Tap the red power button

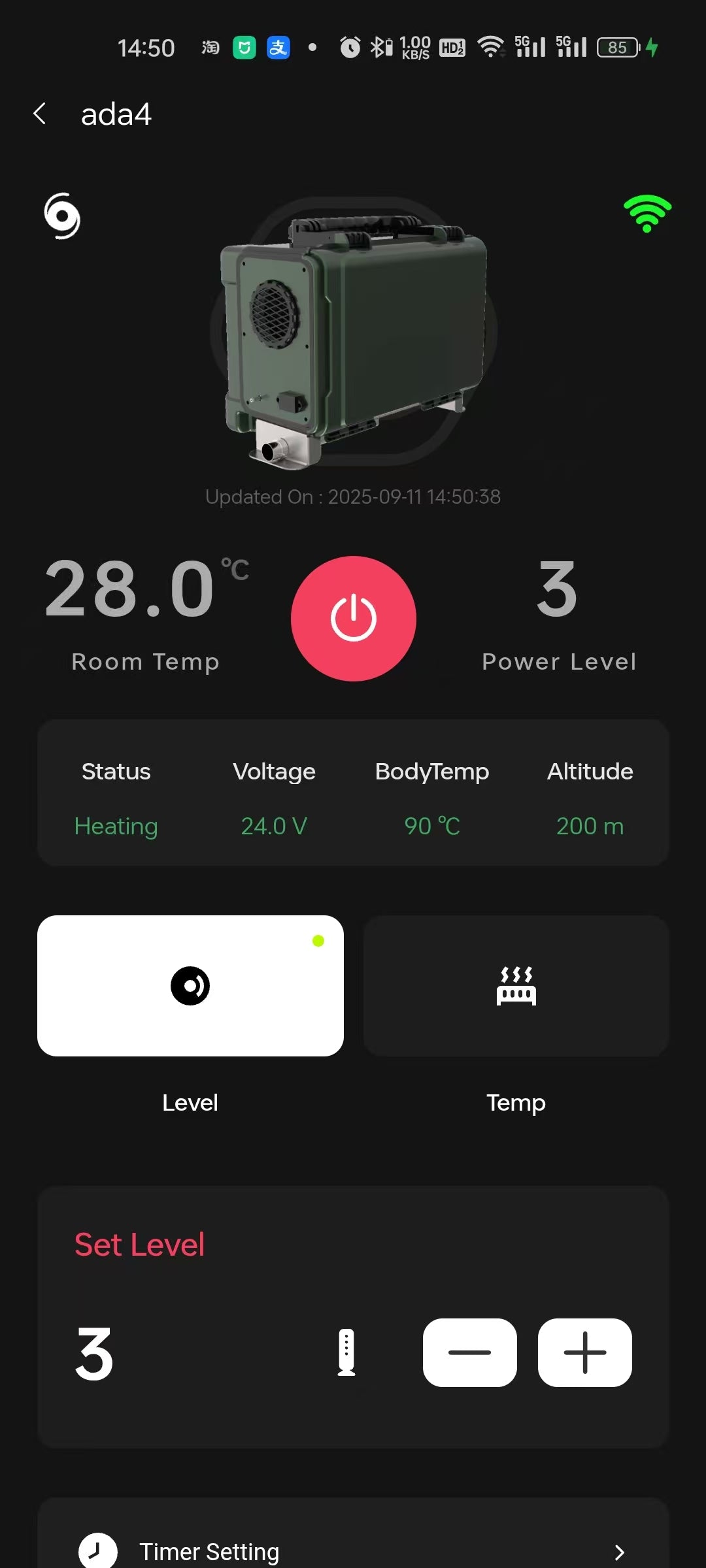[x=353, y=618]
